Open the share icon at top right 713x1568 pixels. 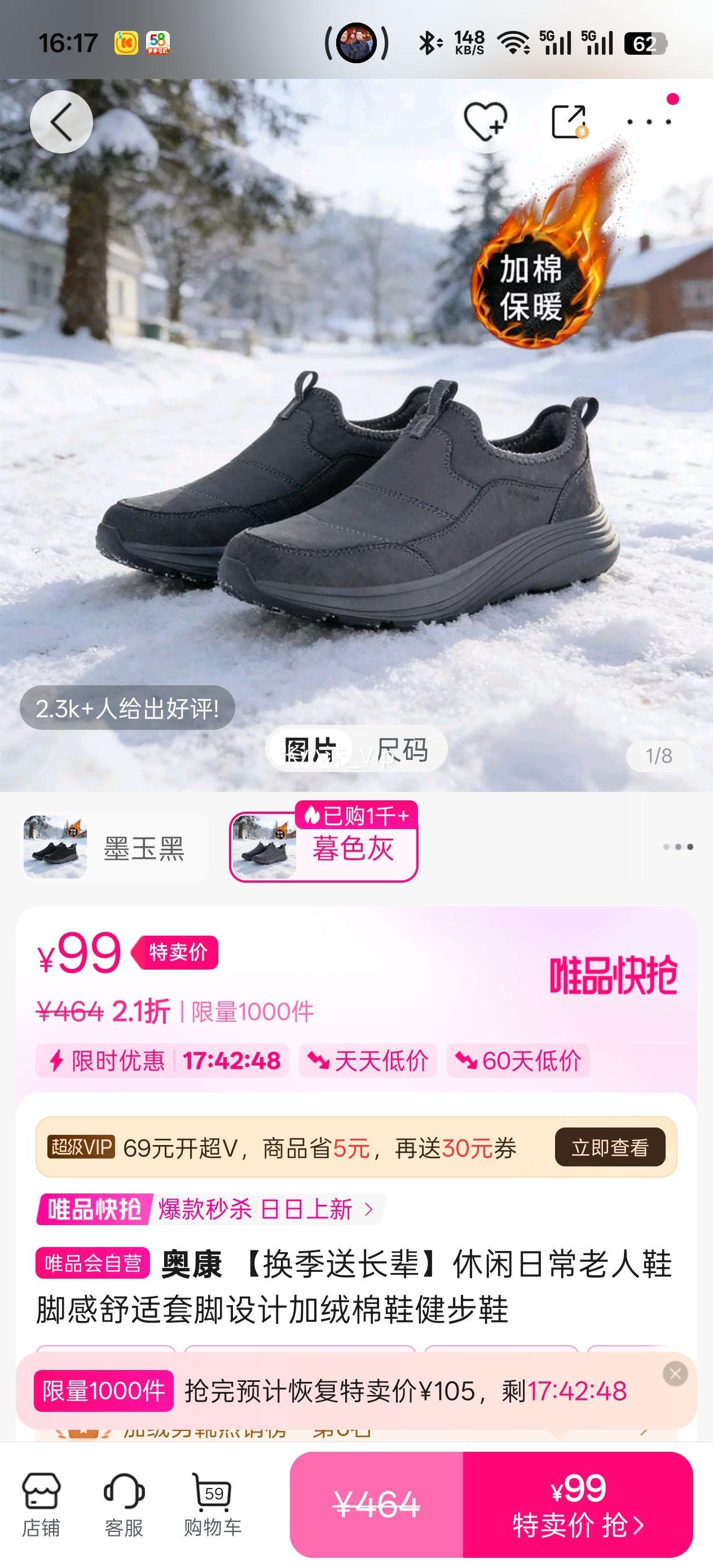point(569,121)
